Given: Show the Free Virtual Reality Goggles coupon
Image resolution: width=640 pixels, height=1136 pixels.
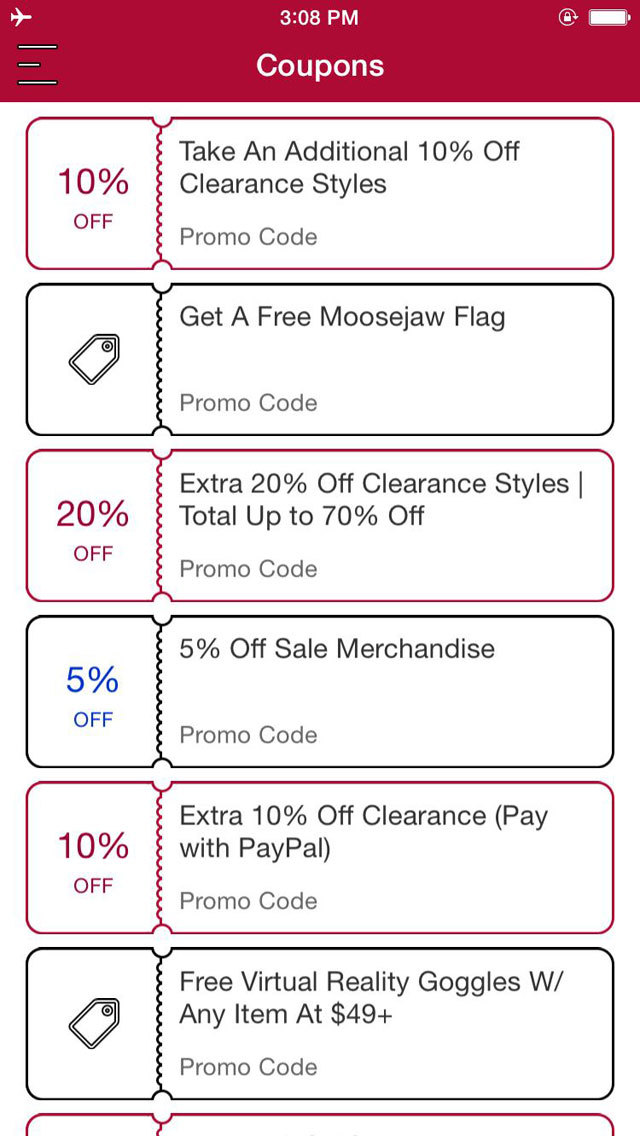Looking at the screenshot, I should pos(320,1024).
